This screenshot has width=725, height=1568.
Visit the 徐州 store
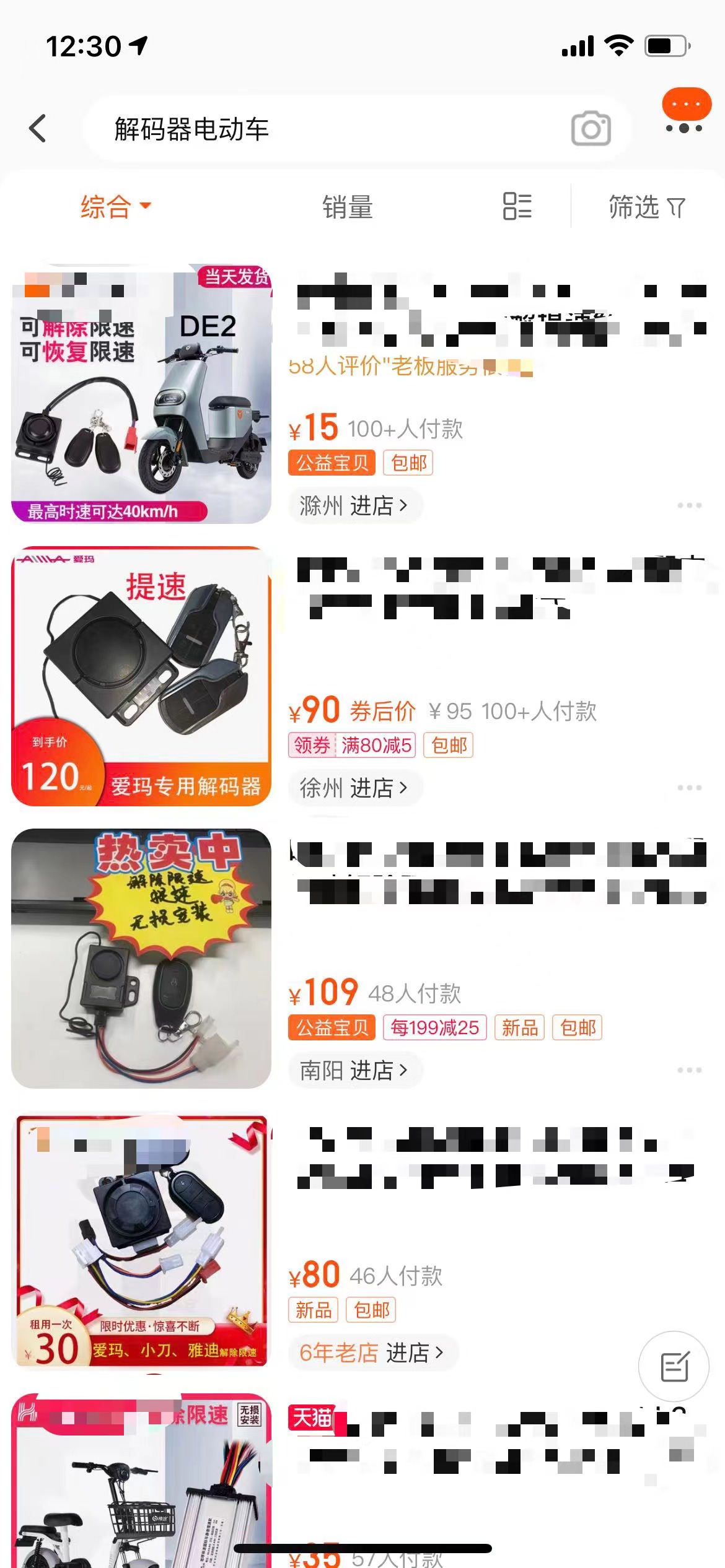click(x=354, y=788)
